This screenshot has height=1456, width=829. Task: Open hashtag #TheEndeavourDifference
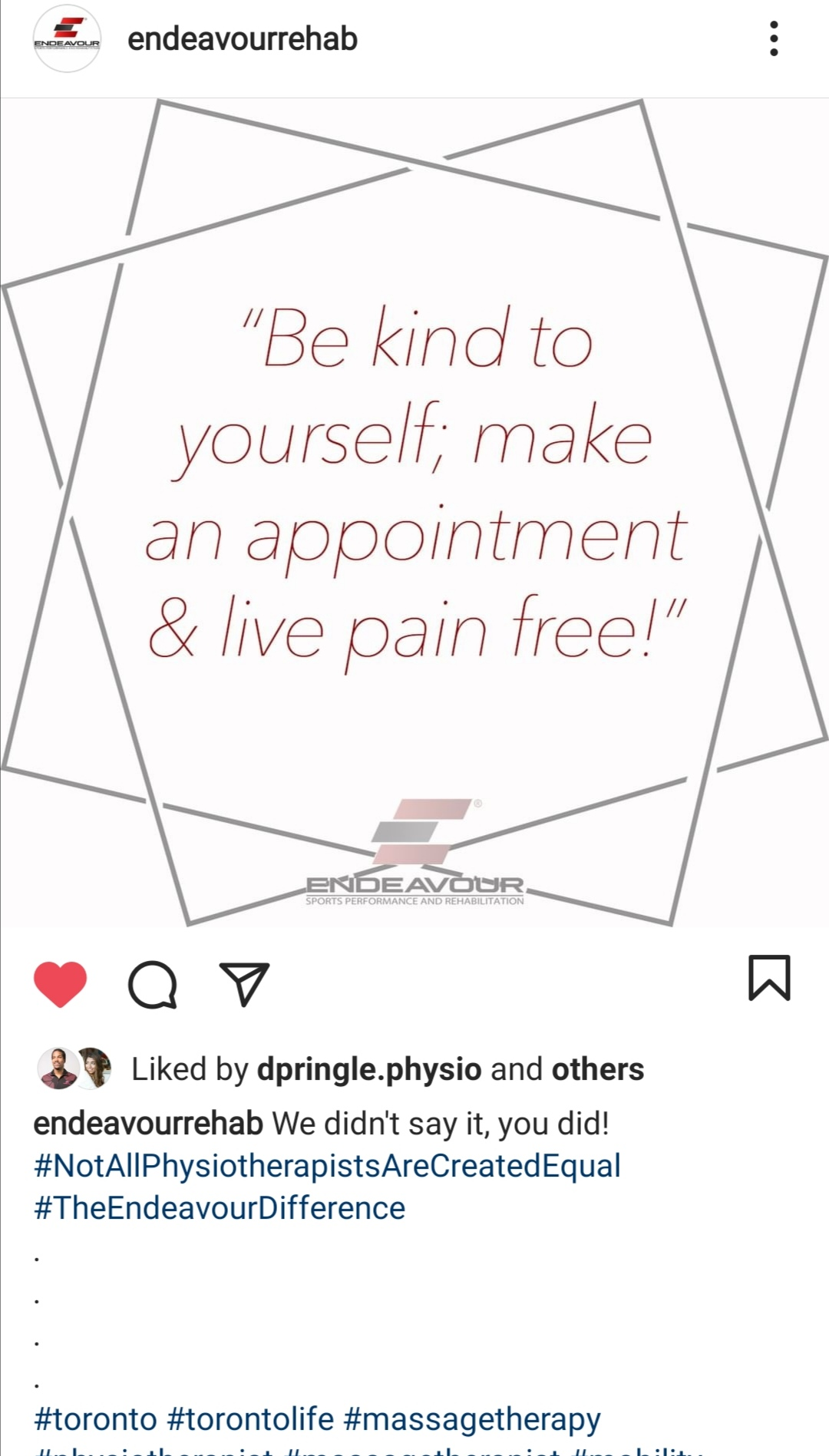[x=220, y=1208]
